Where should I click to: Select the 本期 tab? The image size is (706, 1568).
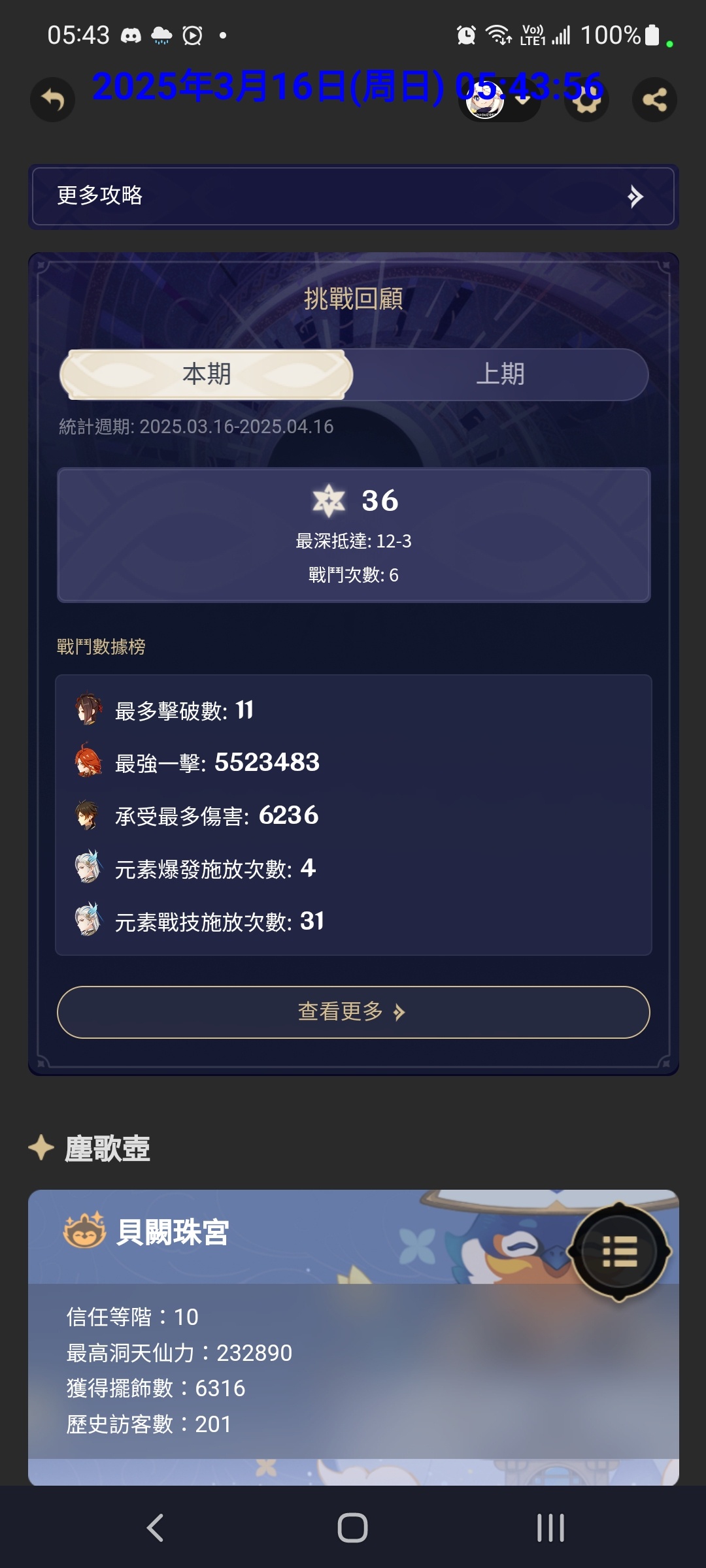pyautogui.click(x=207, y=374)
